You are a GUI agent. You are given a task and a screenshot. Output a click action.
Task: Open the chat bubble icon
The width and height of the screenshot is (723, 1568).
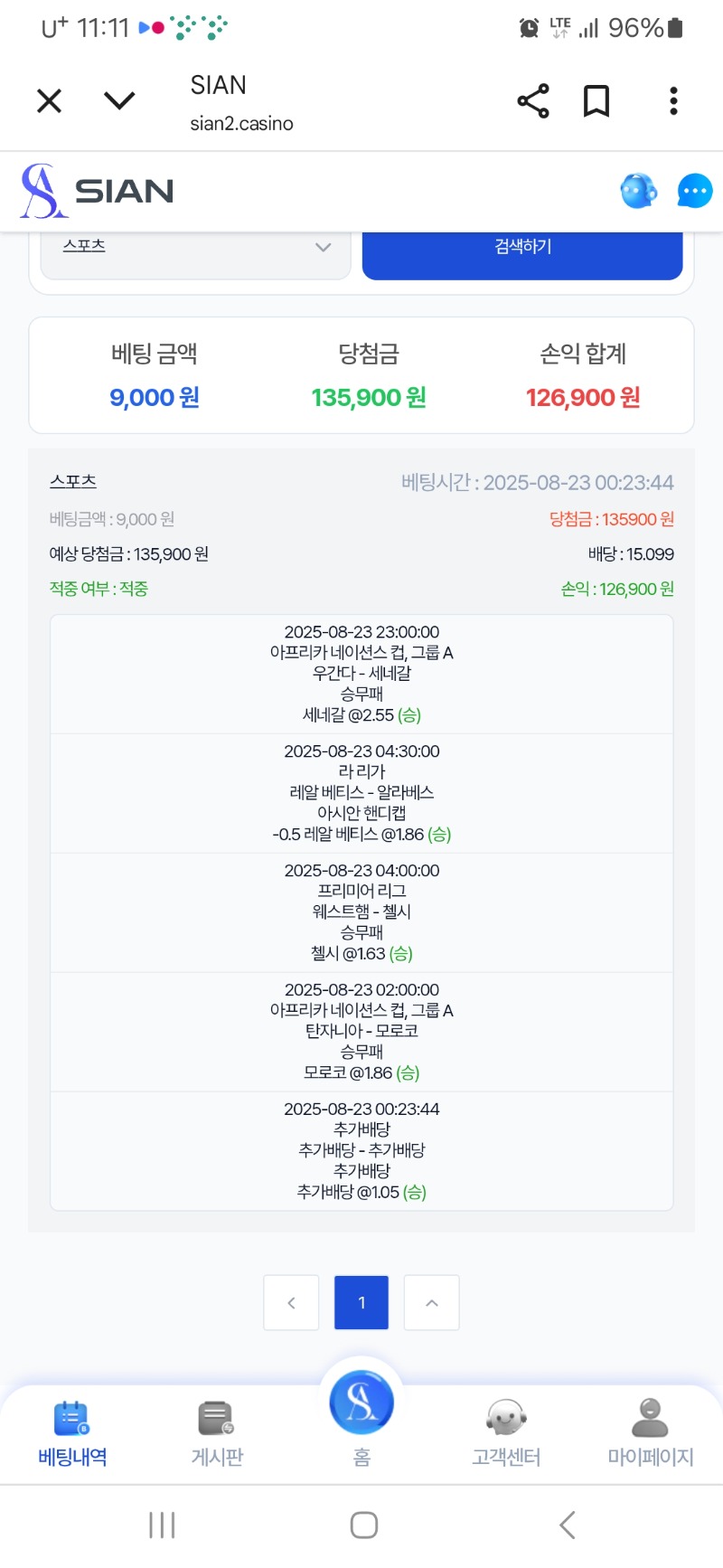(695, 191)
